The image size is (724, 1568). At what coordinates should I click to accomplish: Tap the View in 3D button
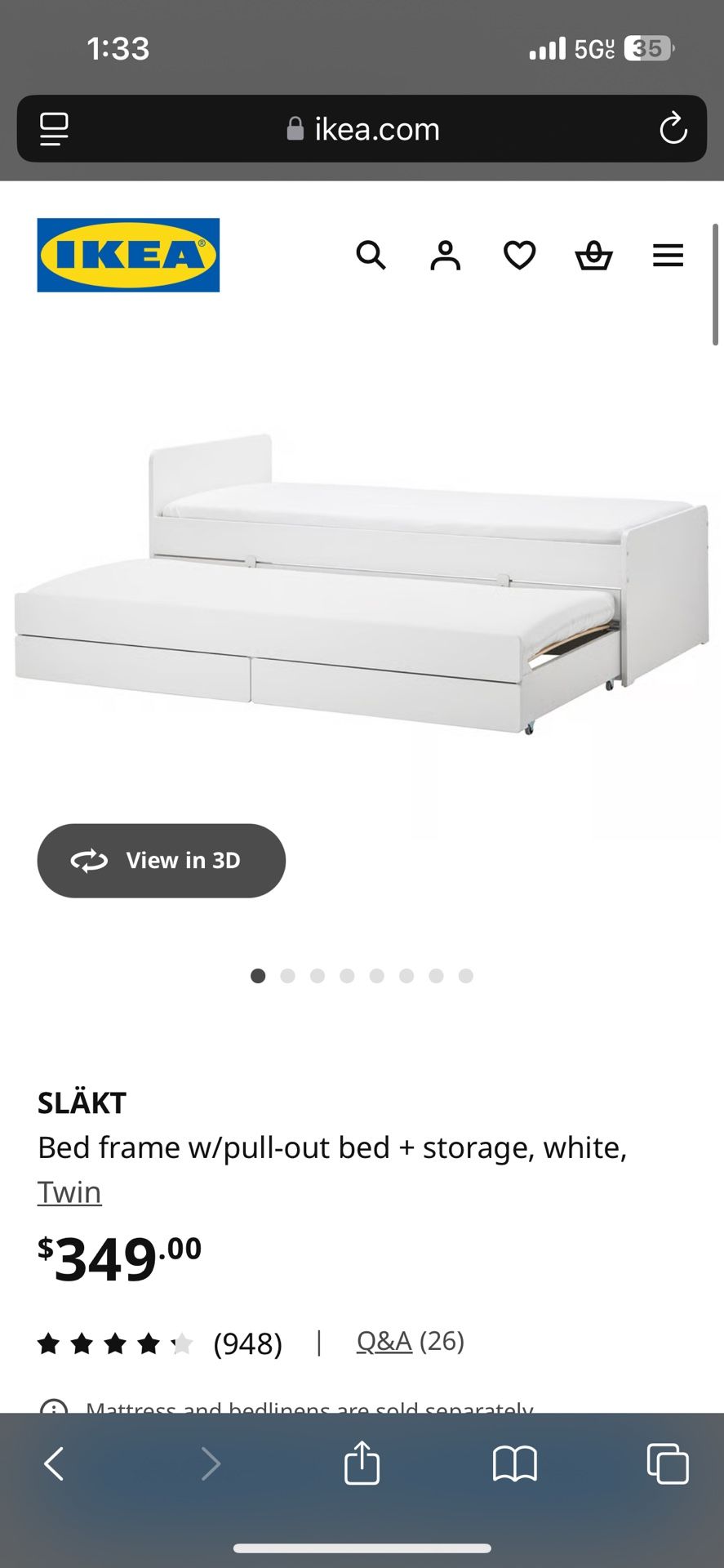(161, 860)
